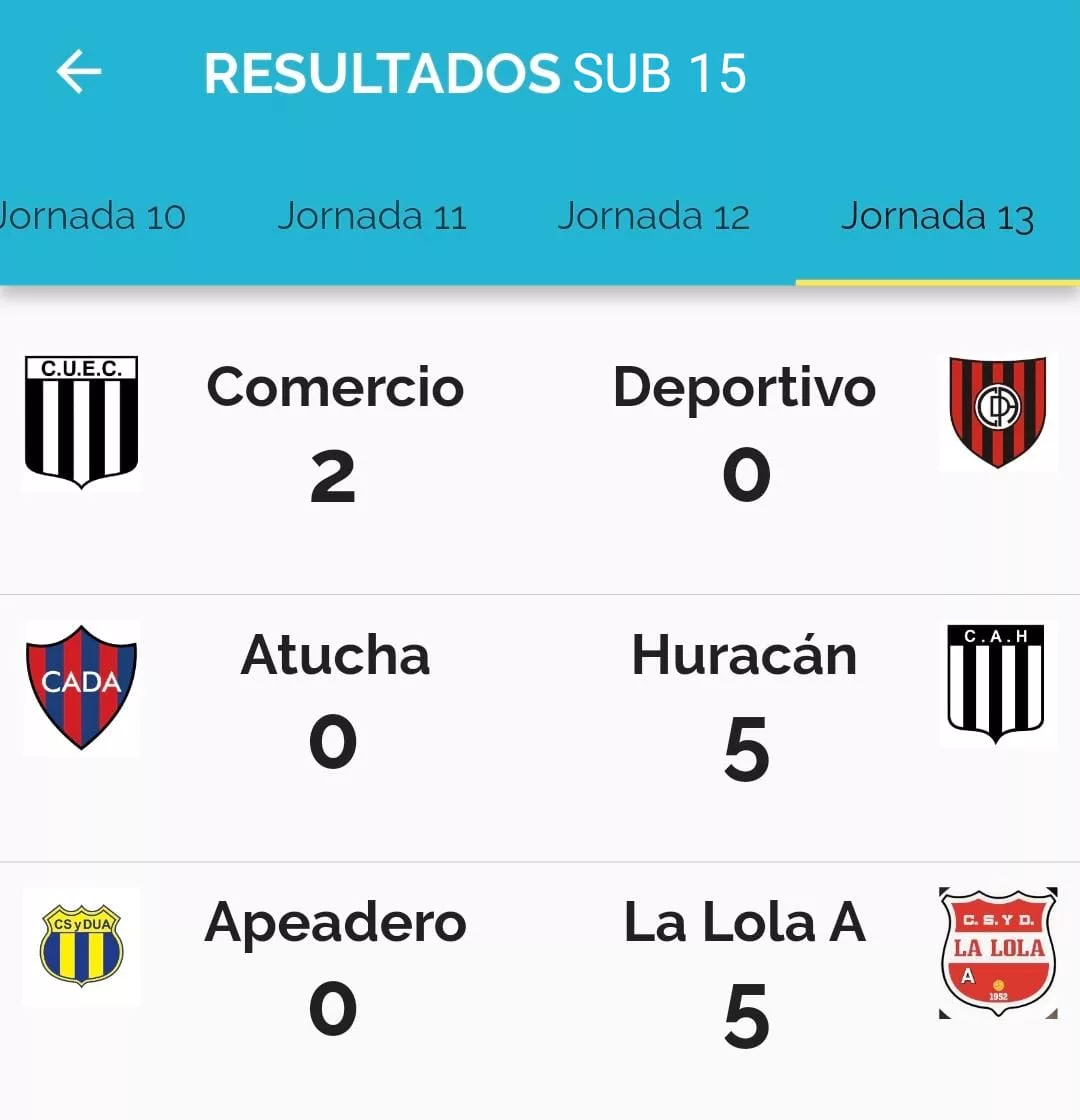This screenshot has width=1080, height=1120.
Task: Open the Comercio vs Deportivo match
Action: coord(540,440)
